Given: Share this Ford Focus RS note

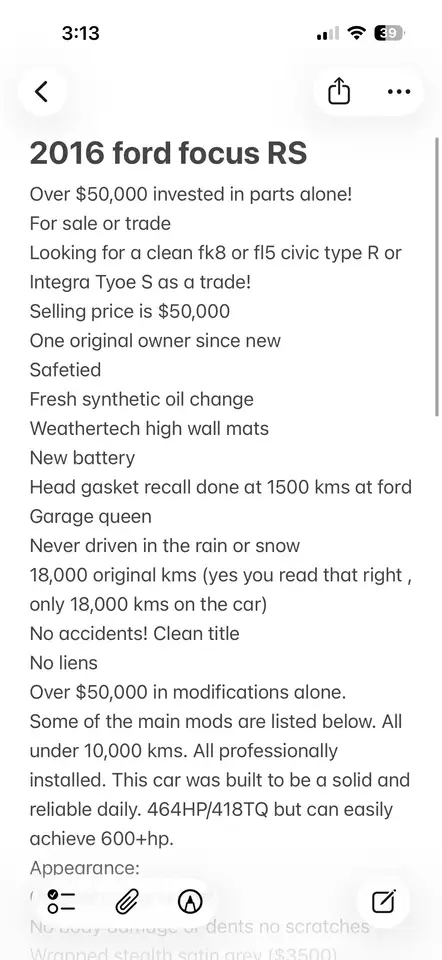Looking at the screenshot, I should tap(339, 92).
